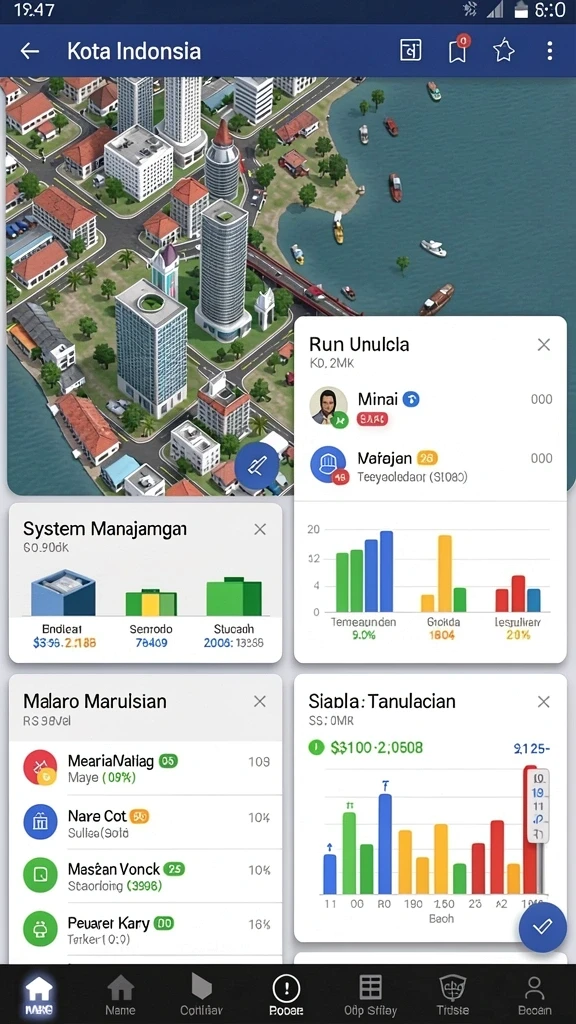
Task: Open the three-dot overflow menu
Action: (550, 50)
